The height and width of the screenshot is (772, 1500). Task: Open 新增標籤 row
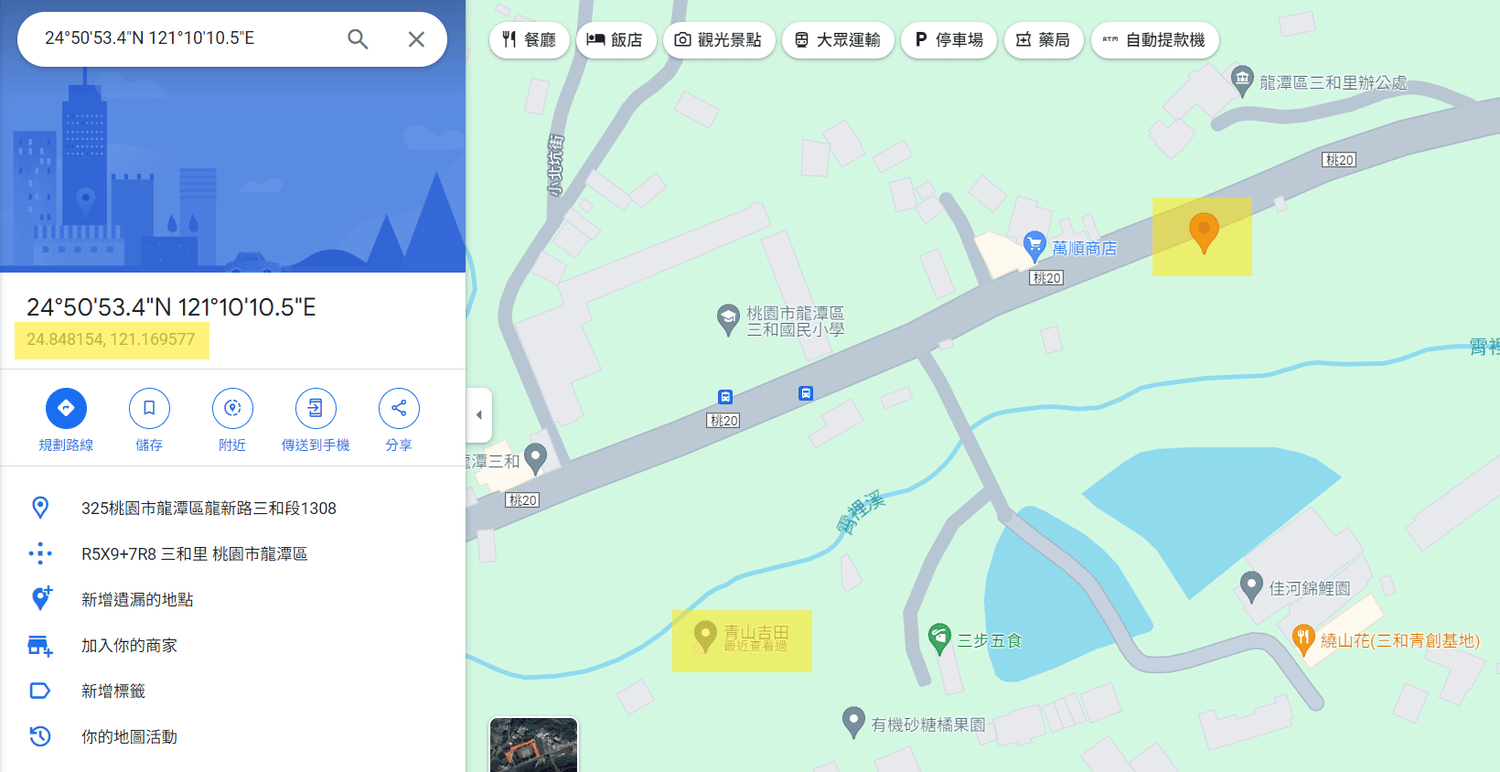113,691
